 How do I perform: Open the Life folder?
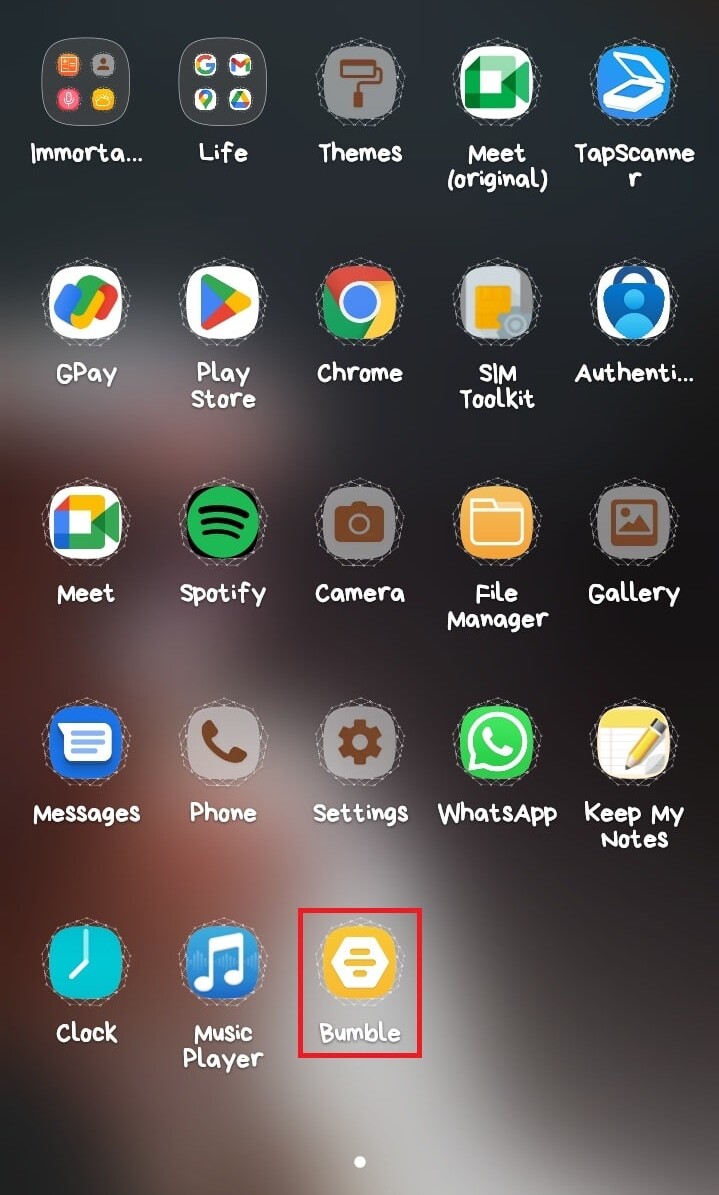coord(223,84)
